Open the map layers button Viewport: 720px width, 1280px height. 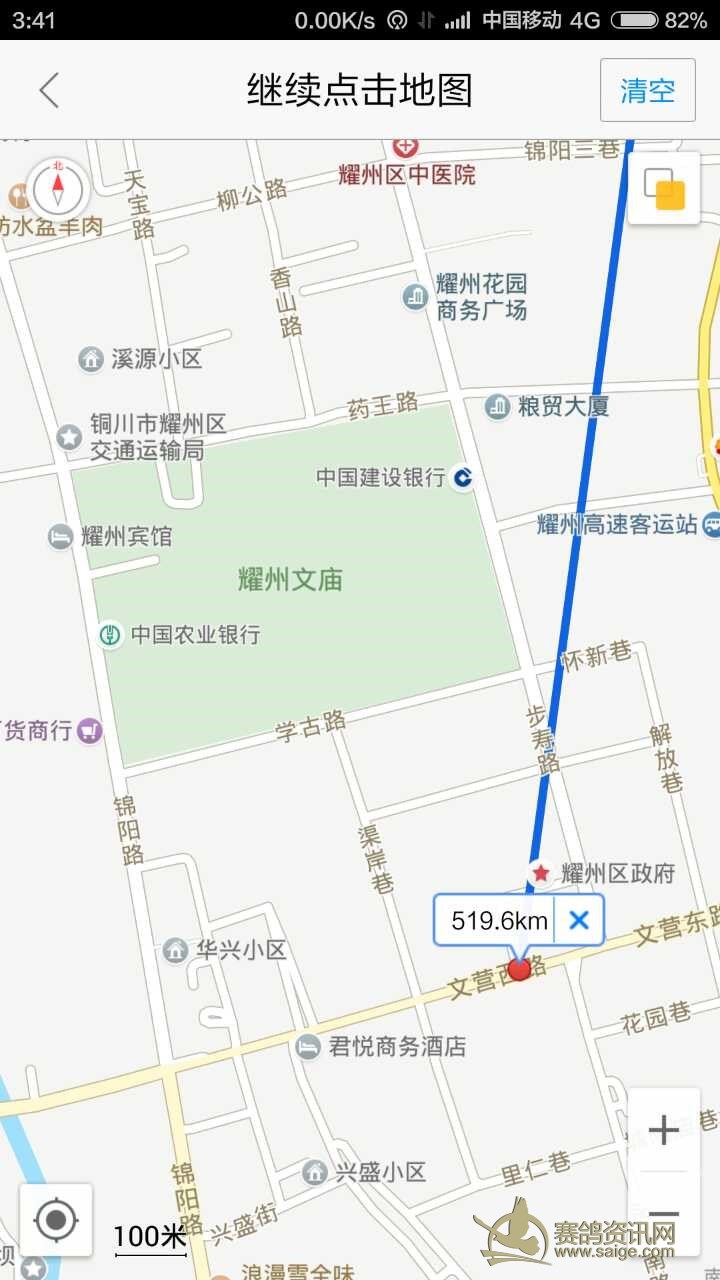pyautogui.click(x=664, y=188)
